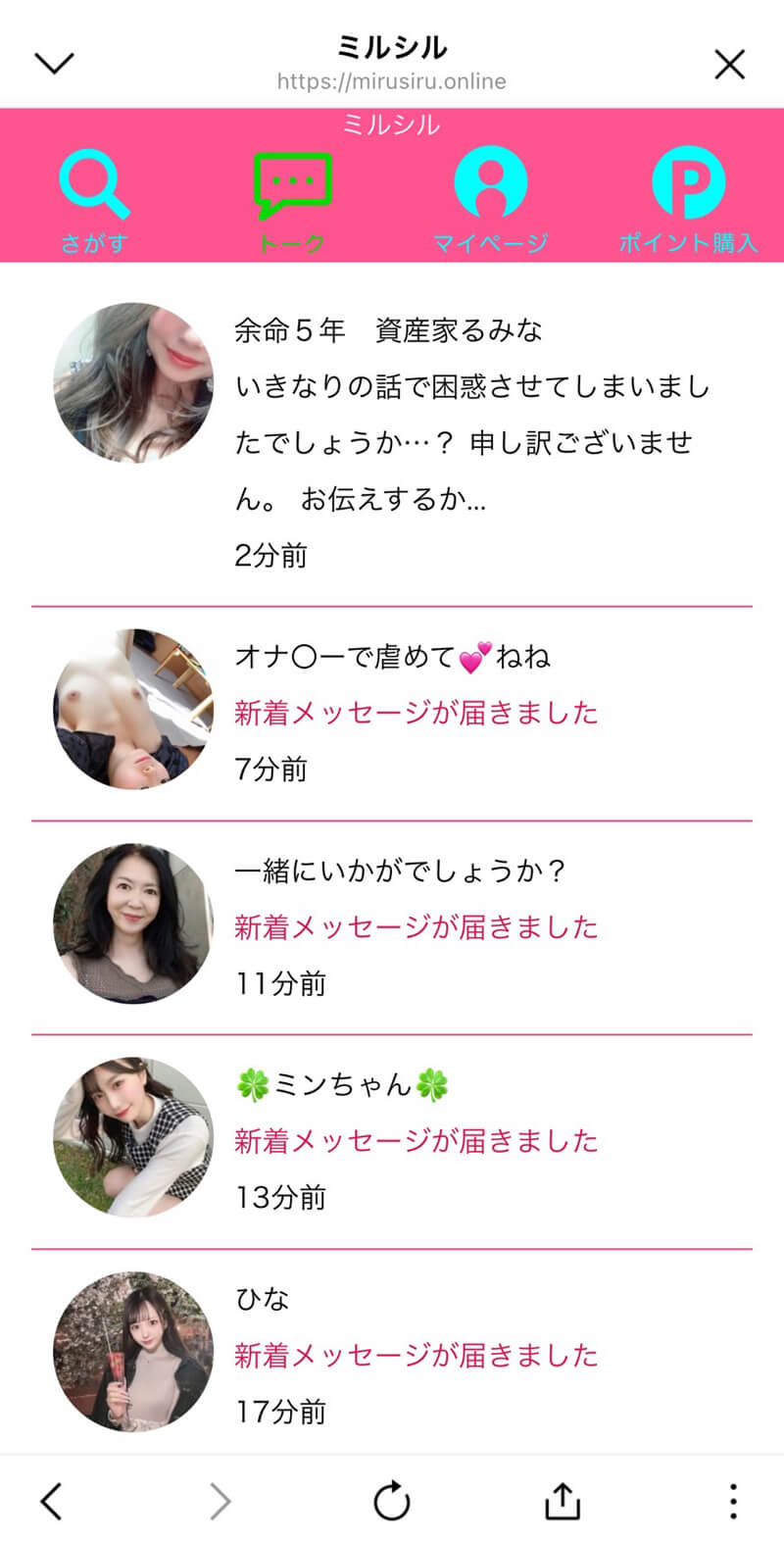Screen dimensions: 784x1542
Task: Go forward in the browser
Action: tap(220, 1501)
